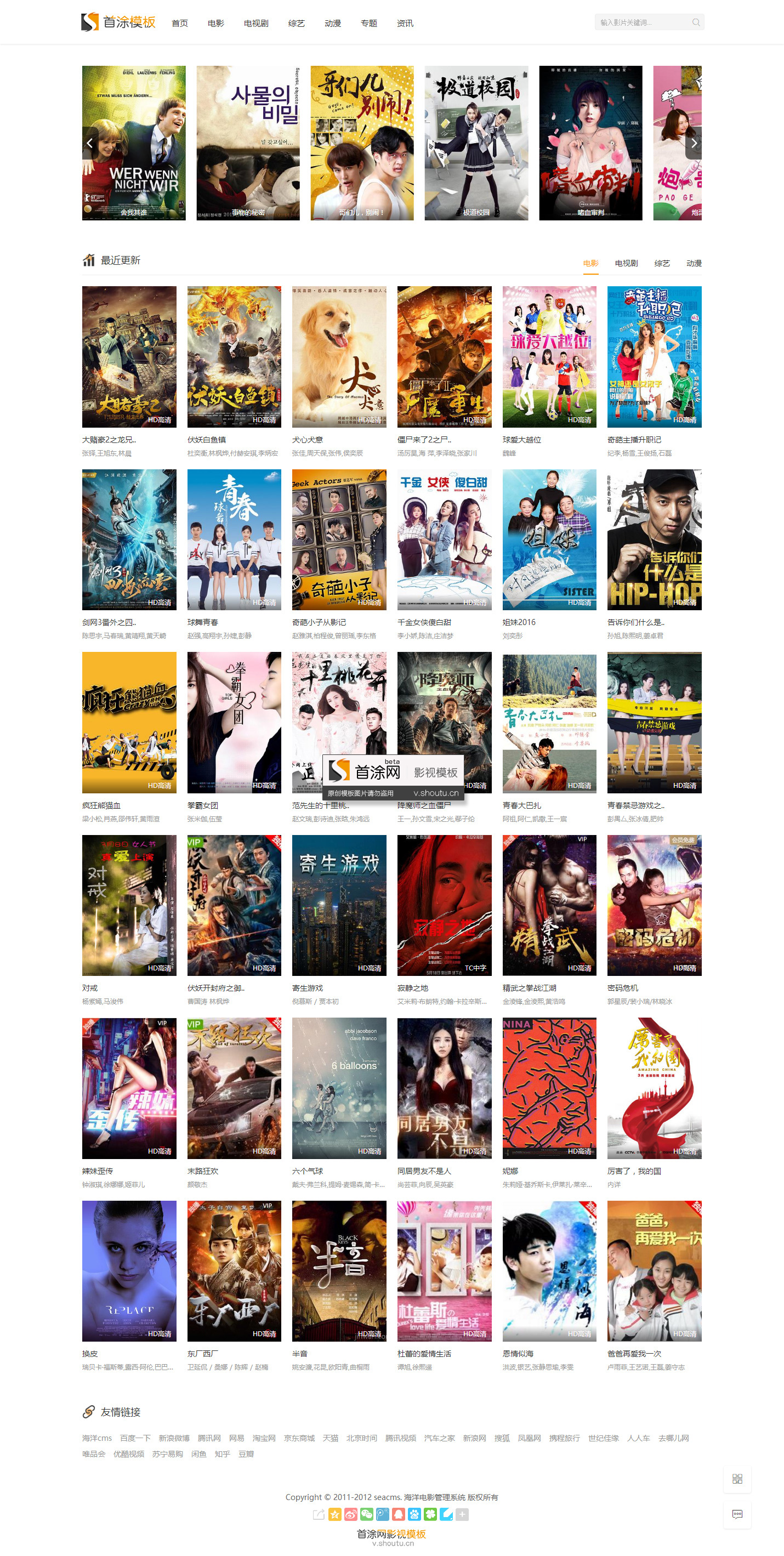Viewport: 784px width, 1556px height.
Task: Open the QR code floating button
Action: point(737,1479)
